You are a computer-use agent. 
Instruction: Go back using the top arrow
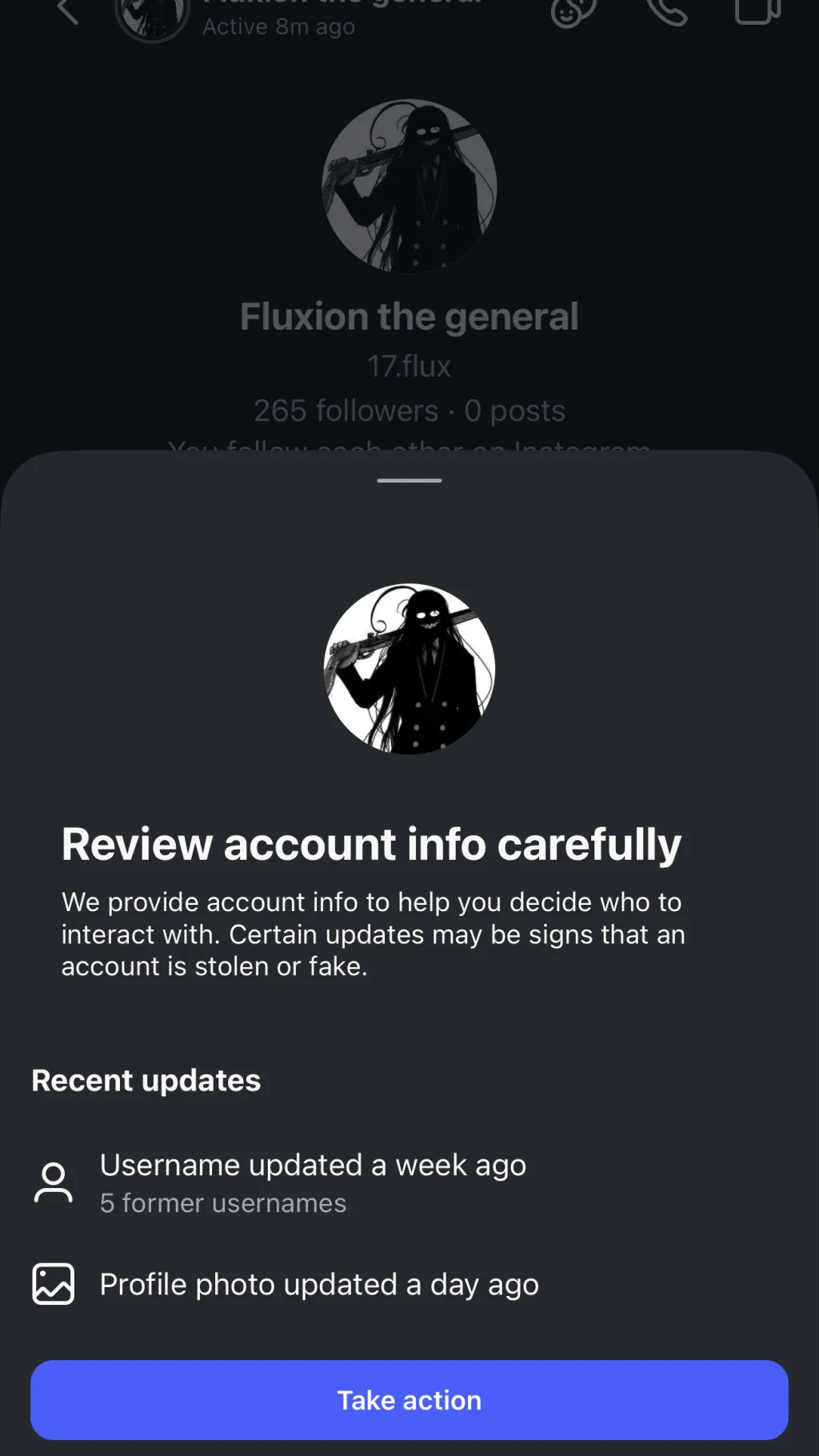coord(68,11)
